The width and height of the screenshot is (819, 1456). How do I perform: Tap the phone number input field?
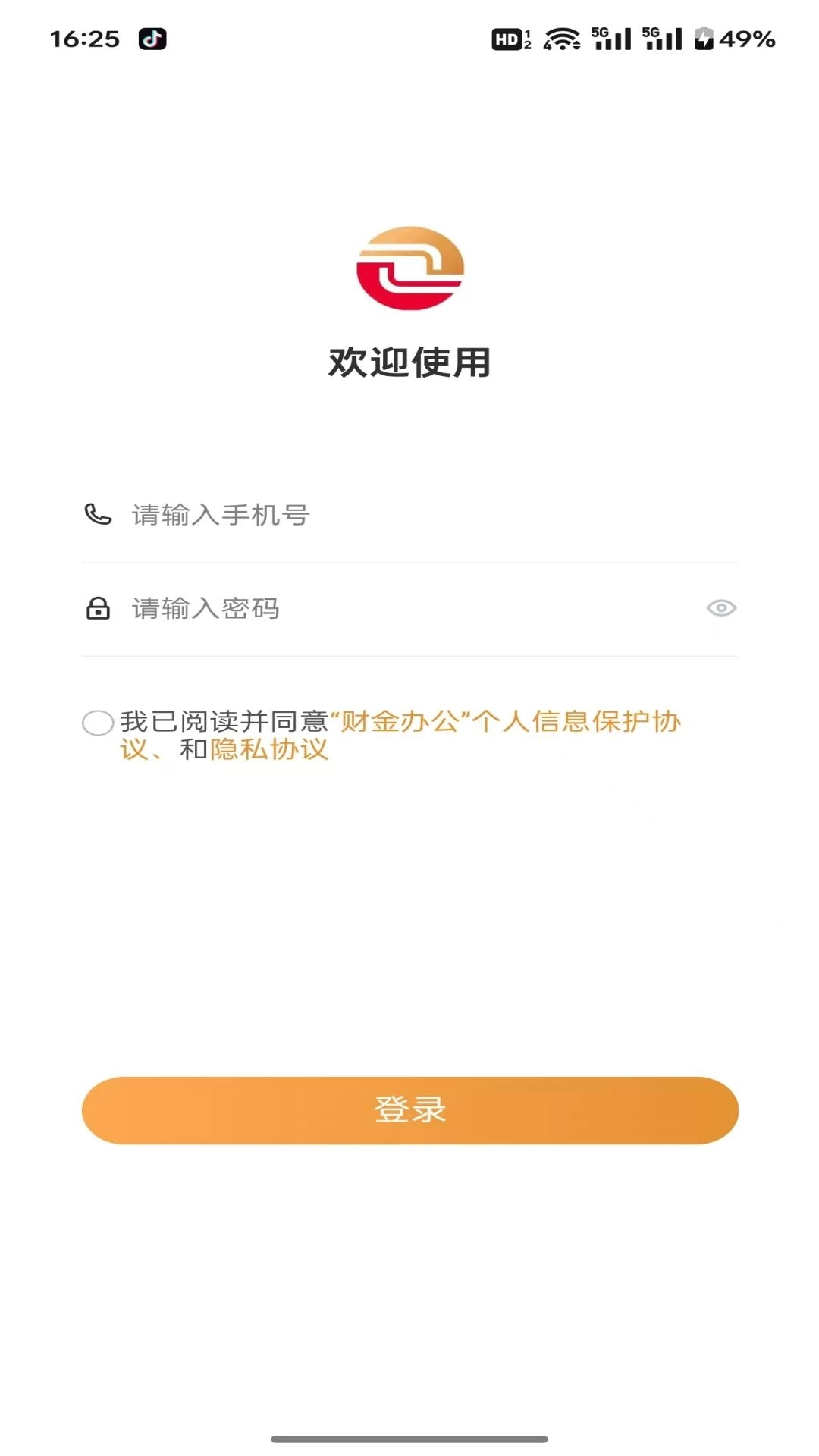[379, 514]
